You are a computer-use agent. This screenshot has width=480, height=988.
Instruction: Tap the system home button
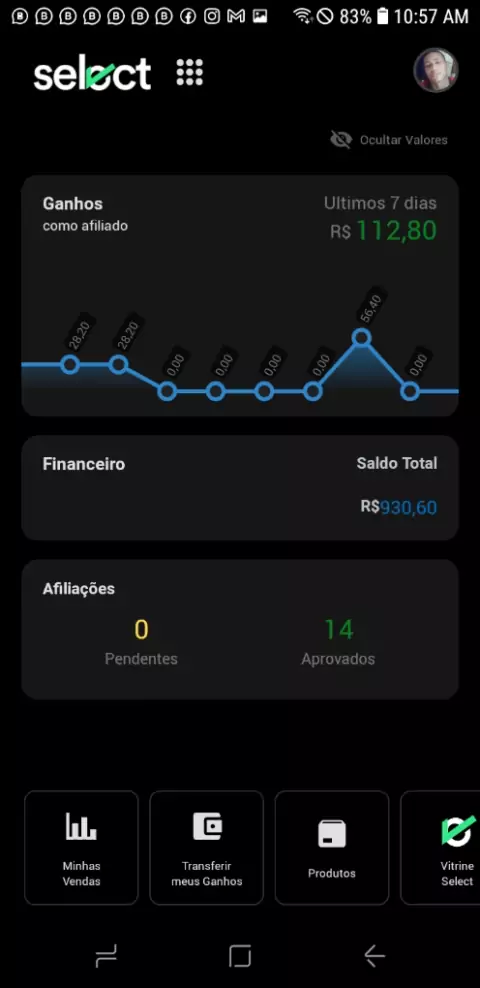(240, 956)
